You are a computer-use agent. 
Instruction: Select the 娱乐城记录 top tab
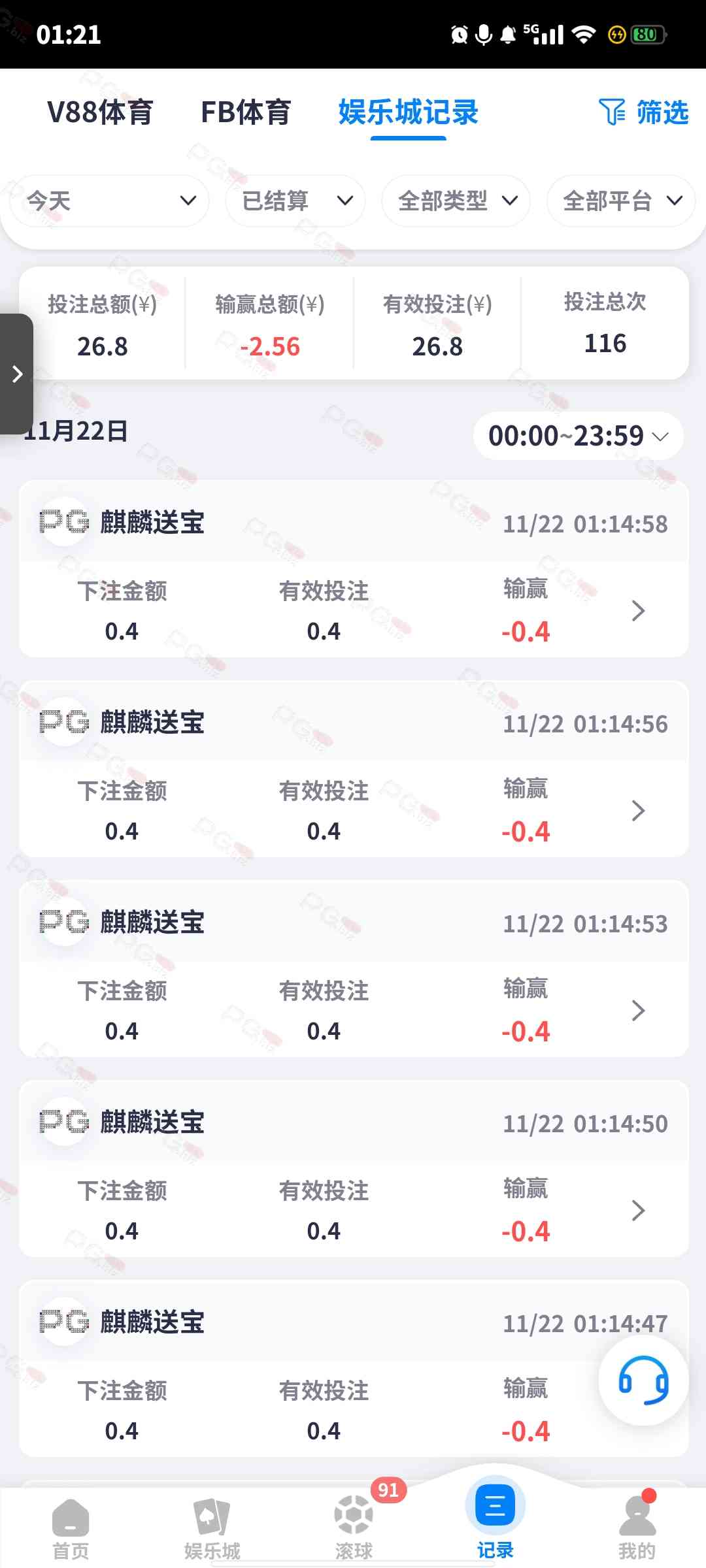point(408,112)
